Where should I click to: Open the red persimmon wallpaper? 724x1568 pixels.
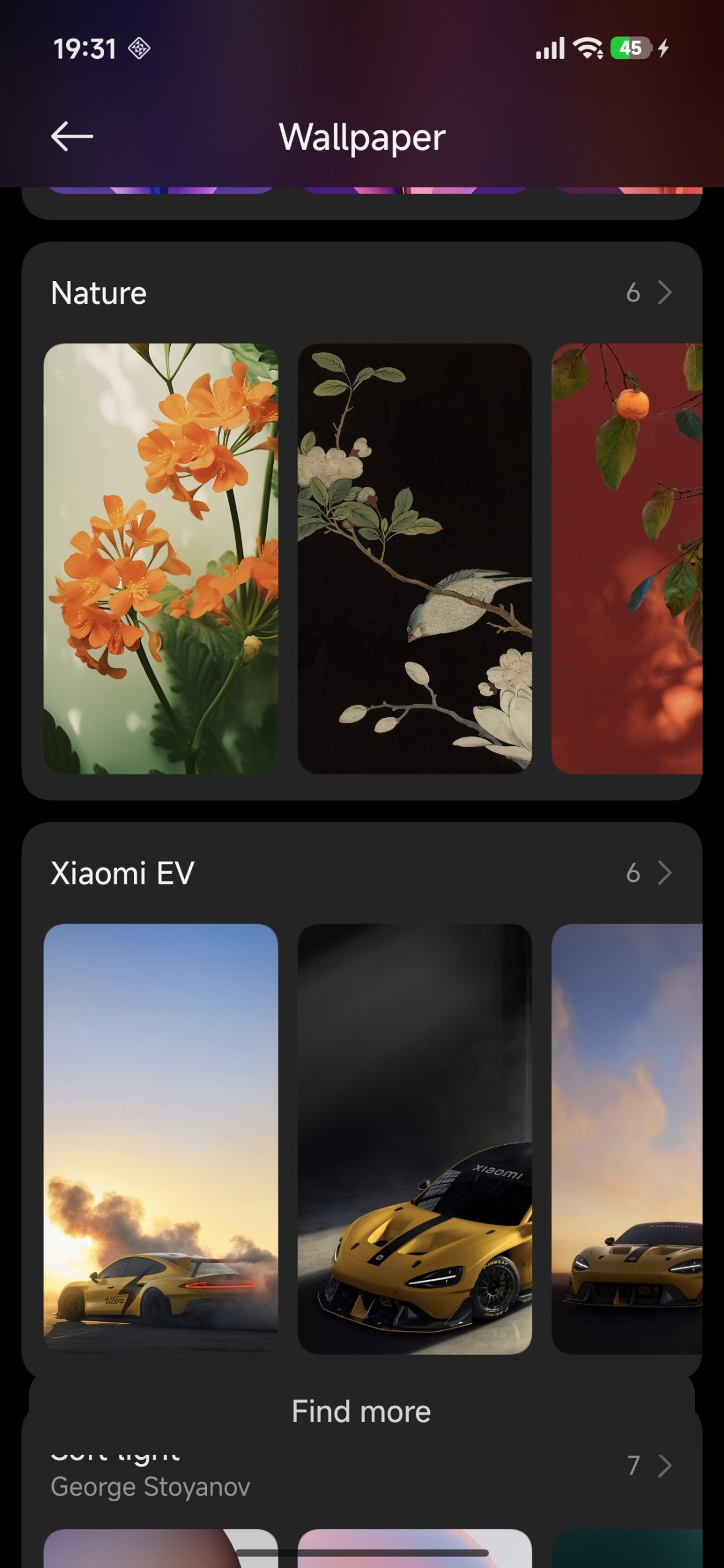tap(627, 558)
